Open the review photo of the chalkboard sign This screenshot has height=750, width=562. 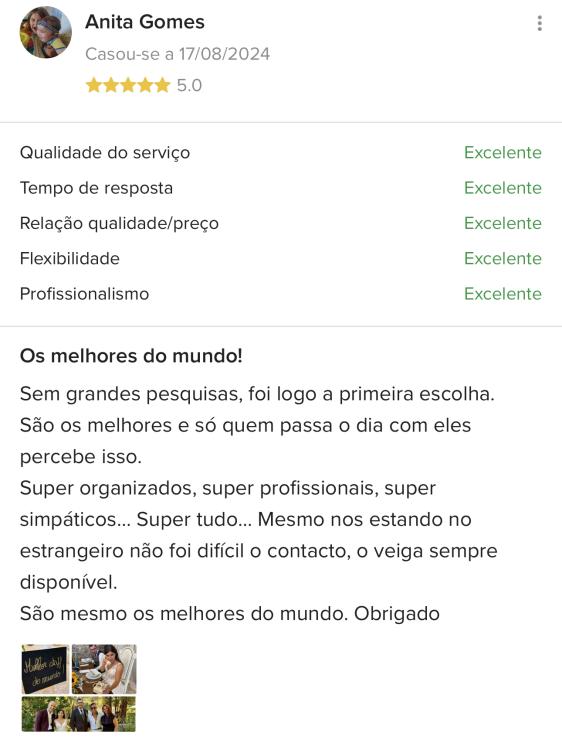(45, 669)
